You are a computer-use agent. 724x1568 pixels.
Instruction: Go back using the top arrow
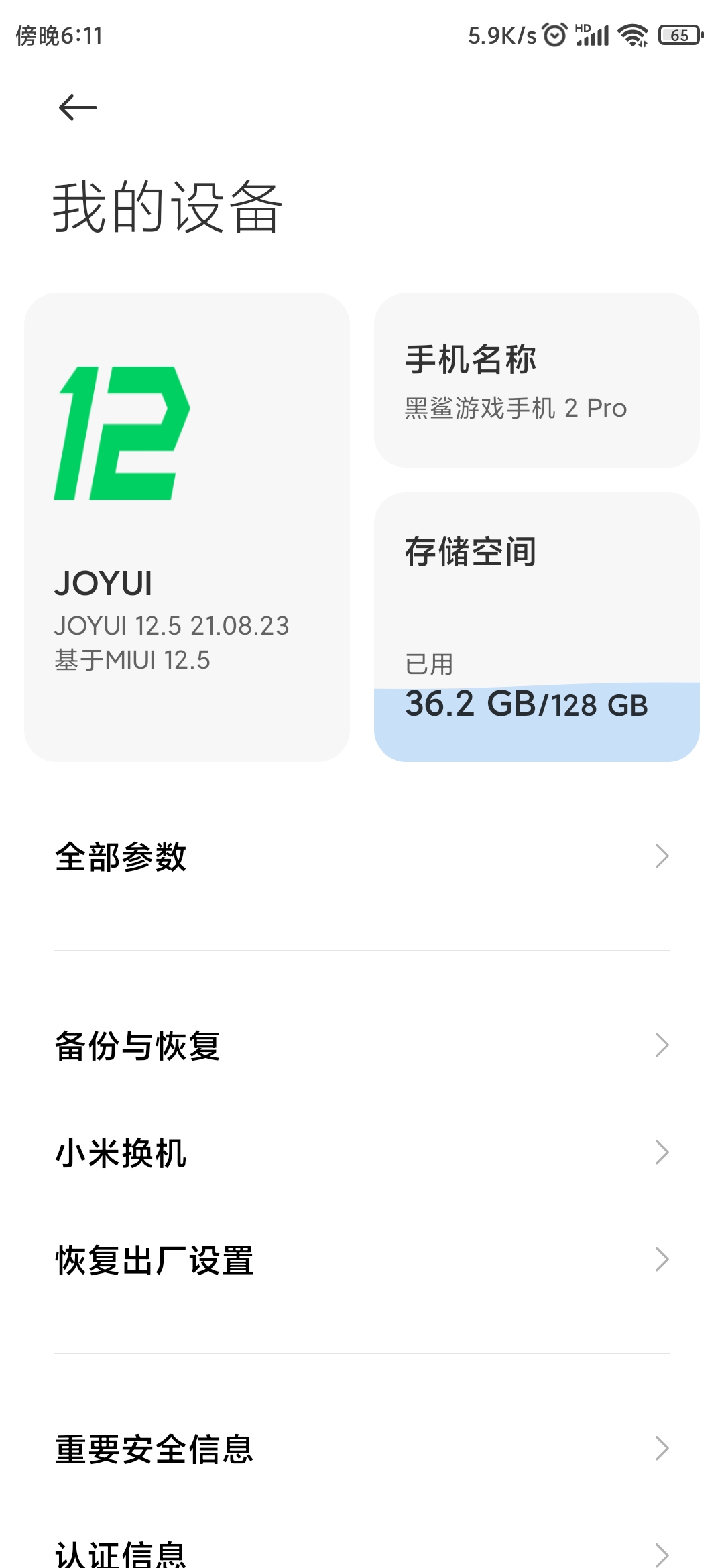pos(78,107)
